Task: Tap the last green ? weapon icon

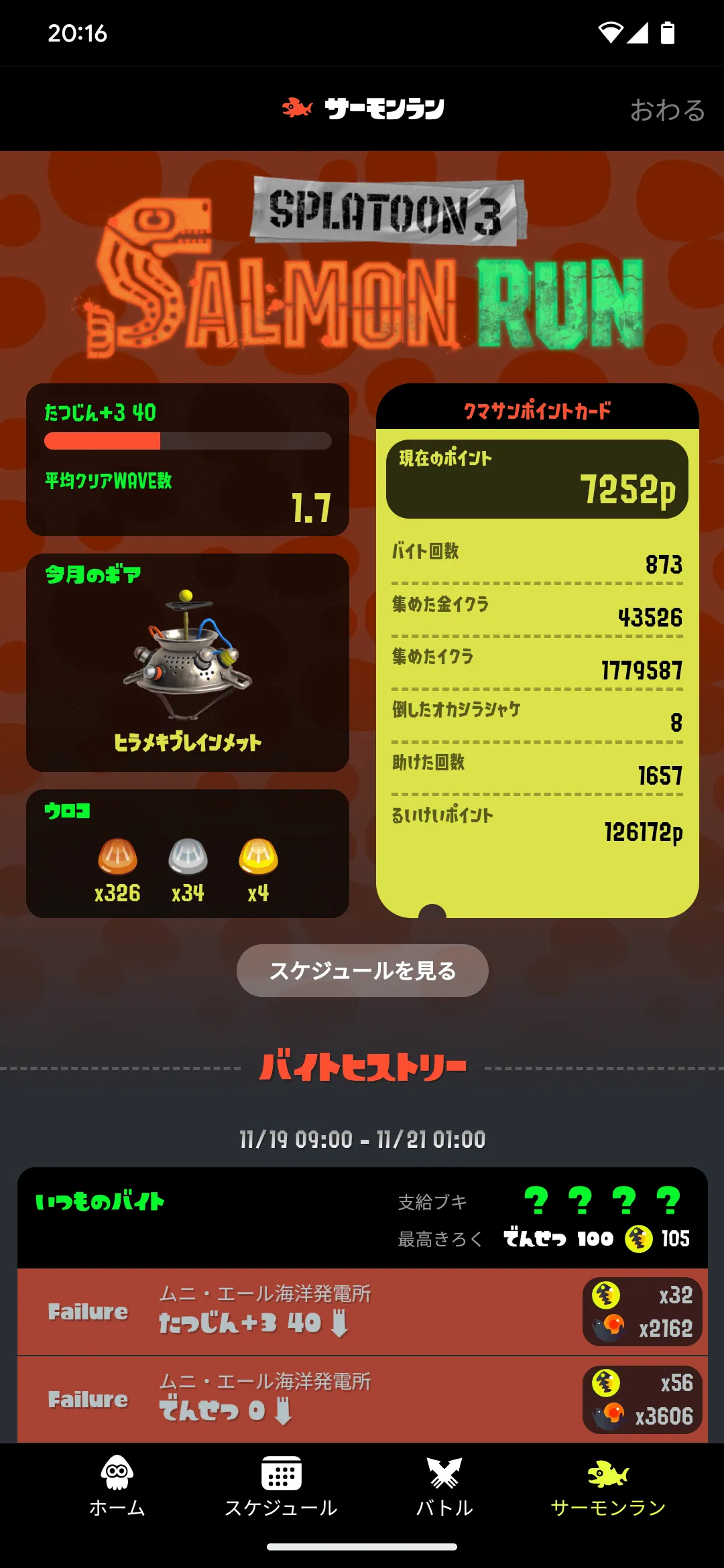Action: (x=668, y=1199)
